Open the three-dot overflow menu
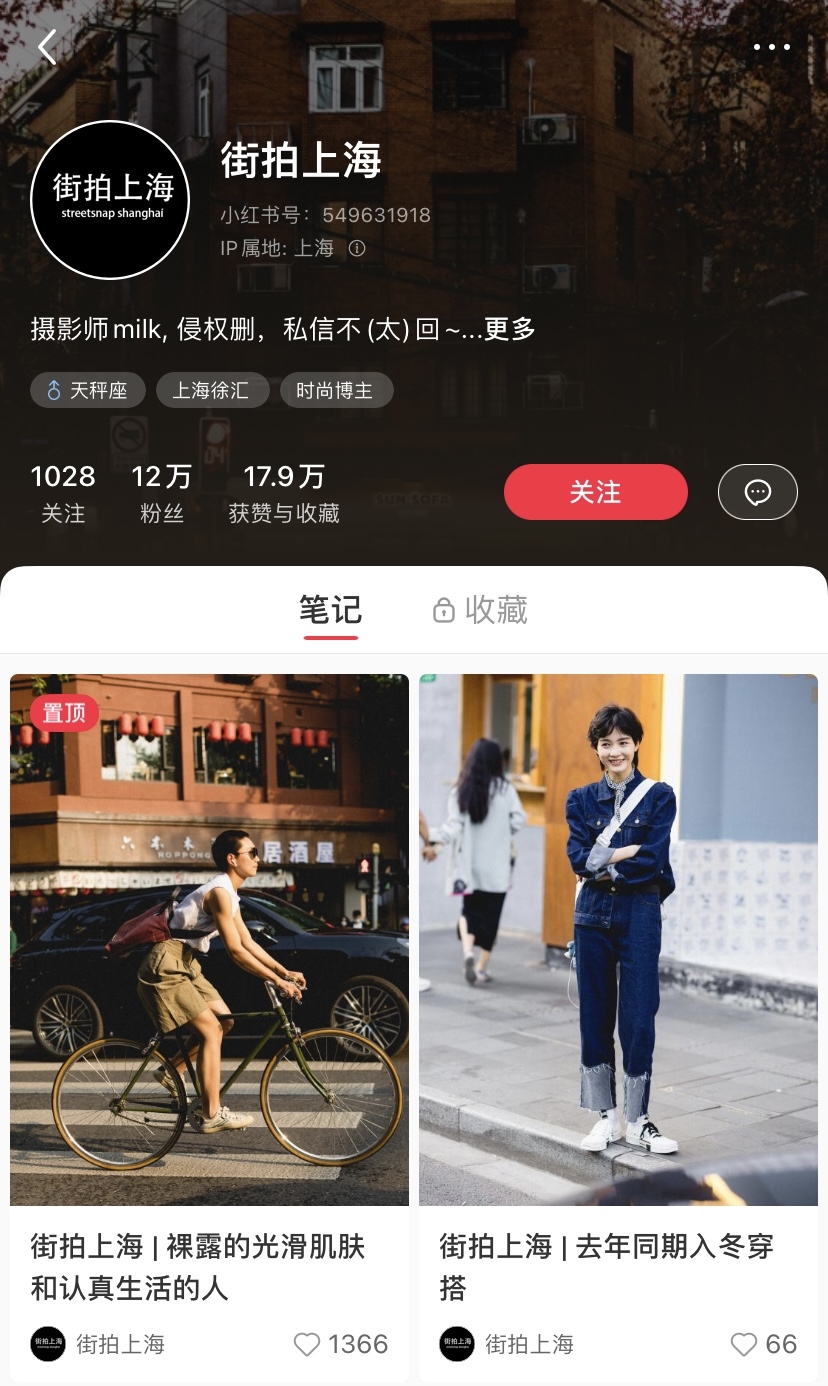 click(x=772, y=47)
